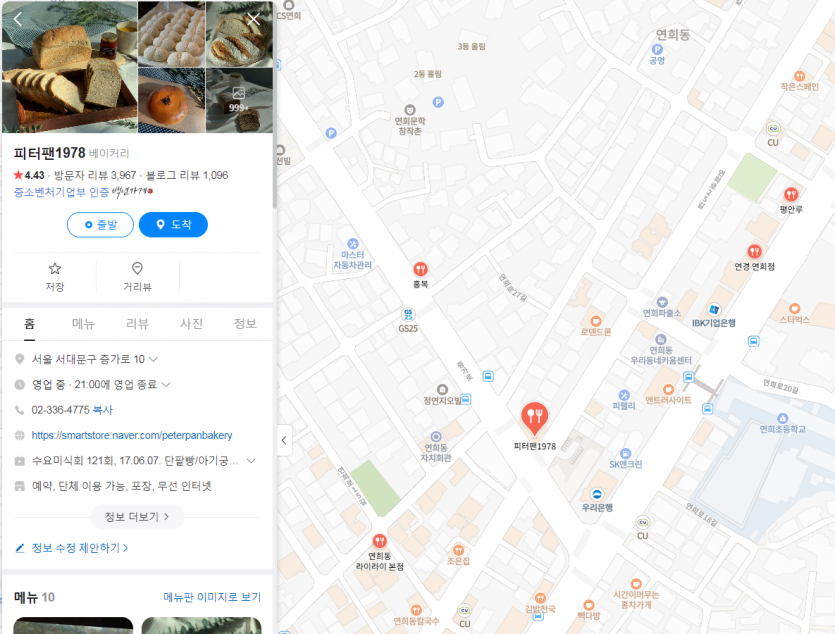Switch to the 사진 tab
Image resolution: width=835 pixels, height=634 pixels.
coord(191,323)
